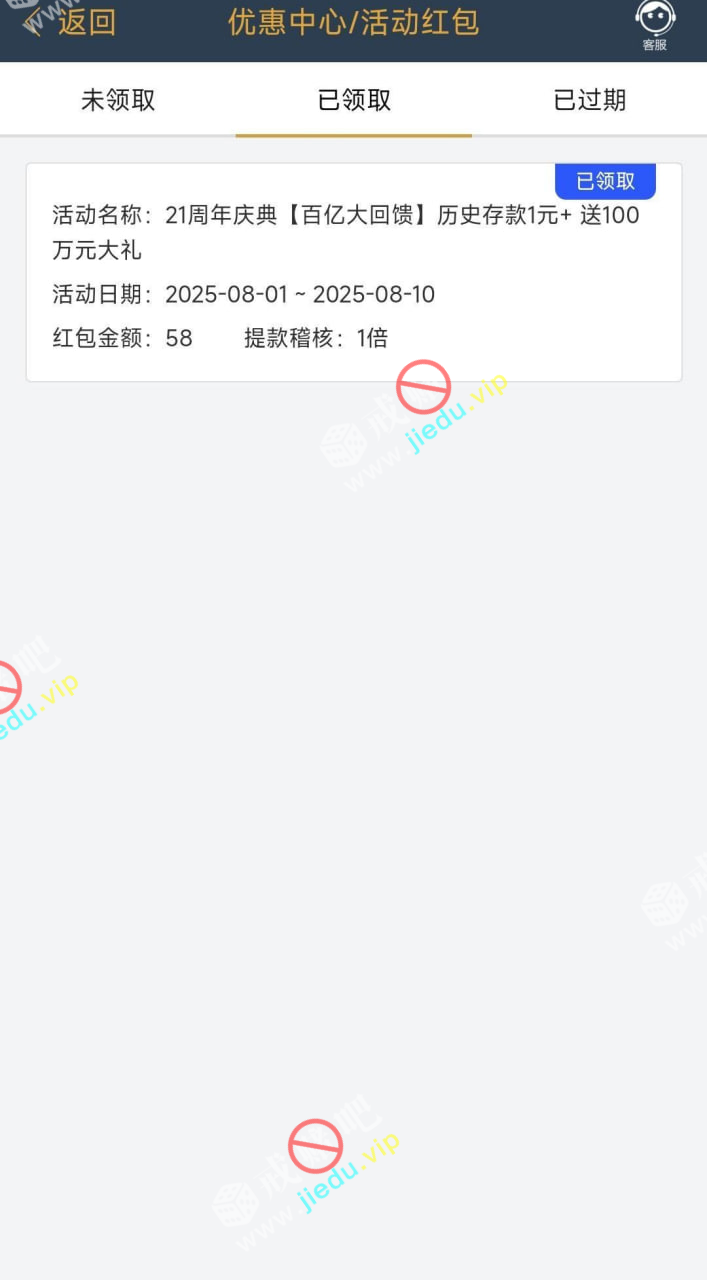Image resolution: width=707 pixels, height=1280 pixels.
Task: Open the 21周年庆典 red packet card
Action: click(353, 273)
